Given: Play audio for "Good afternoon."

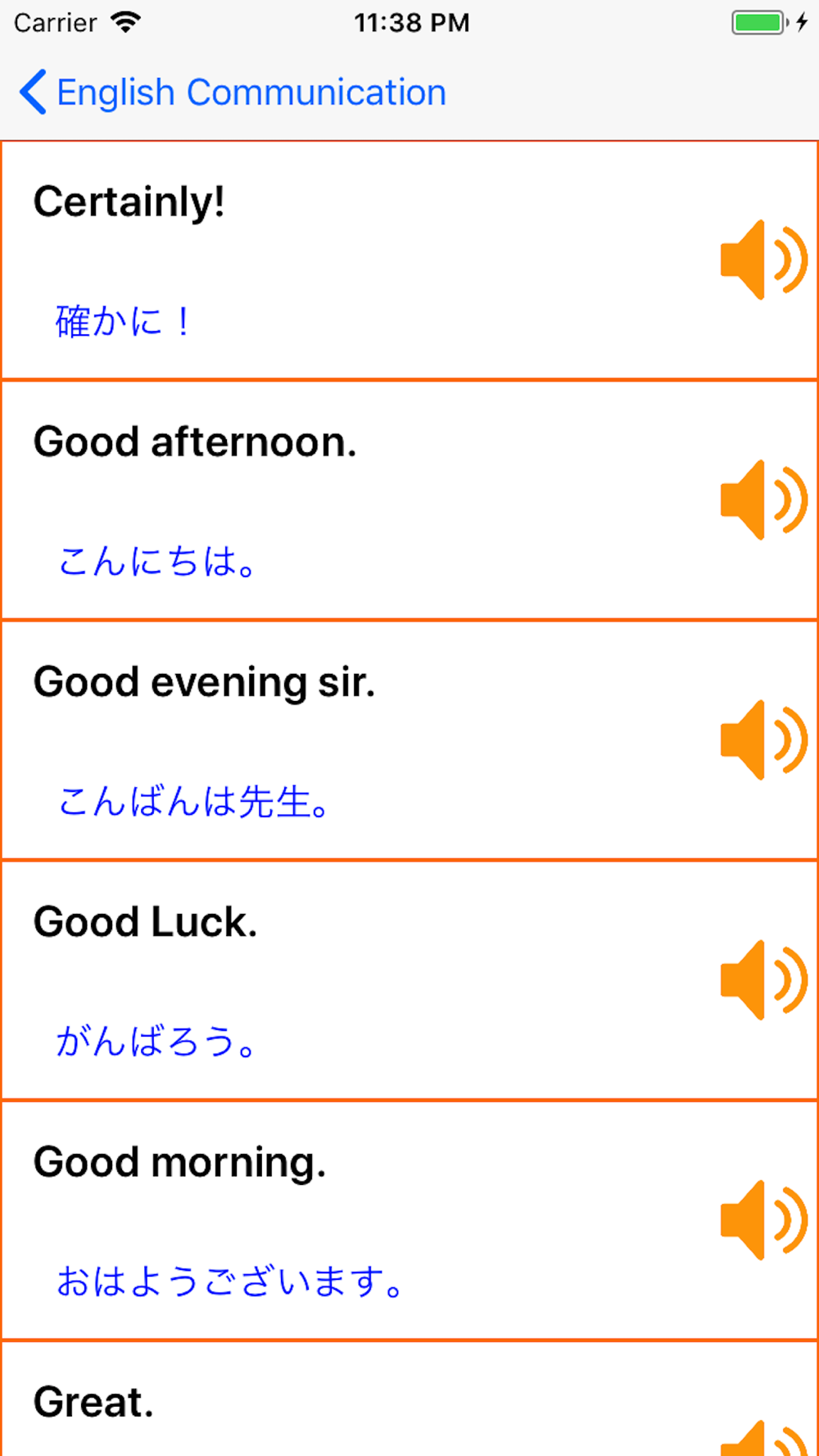Looking at the screenshot, I should click(763, 500).
